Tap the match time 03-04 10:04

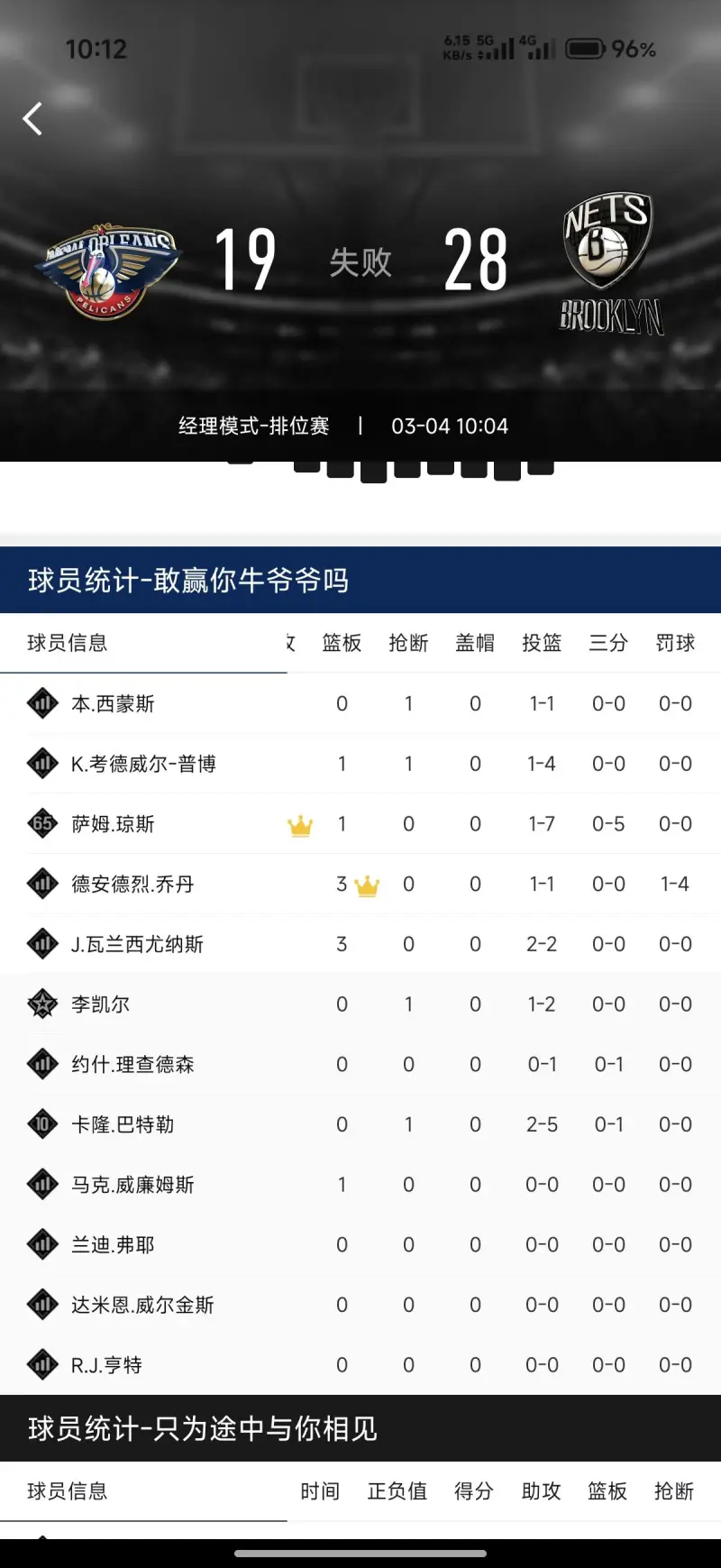pos(451,426)
